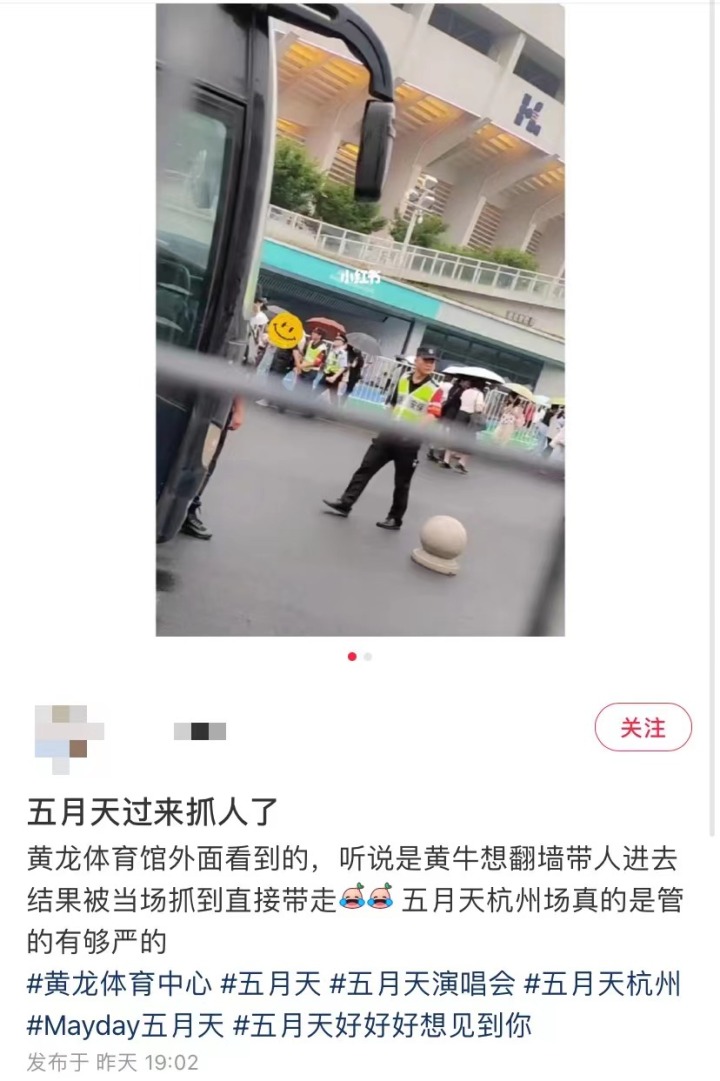
Task: Jump to second image via page indicator
Action: [x=368, y=657]
